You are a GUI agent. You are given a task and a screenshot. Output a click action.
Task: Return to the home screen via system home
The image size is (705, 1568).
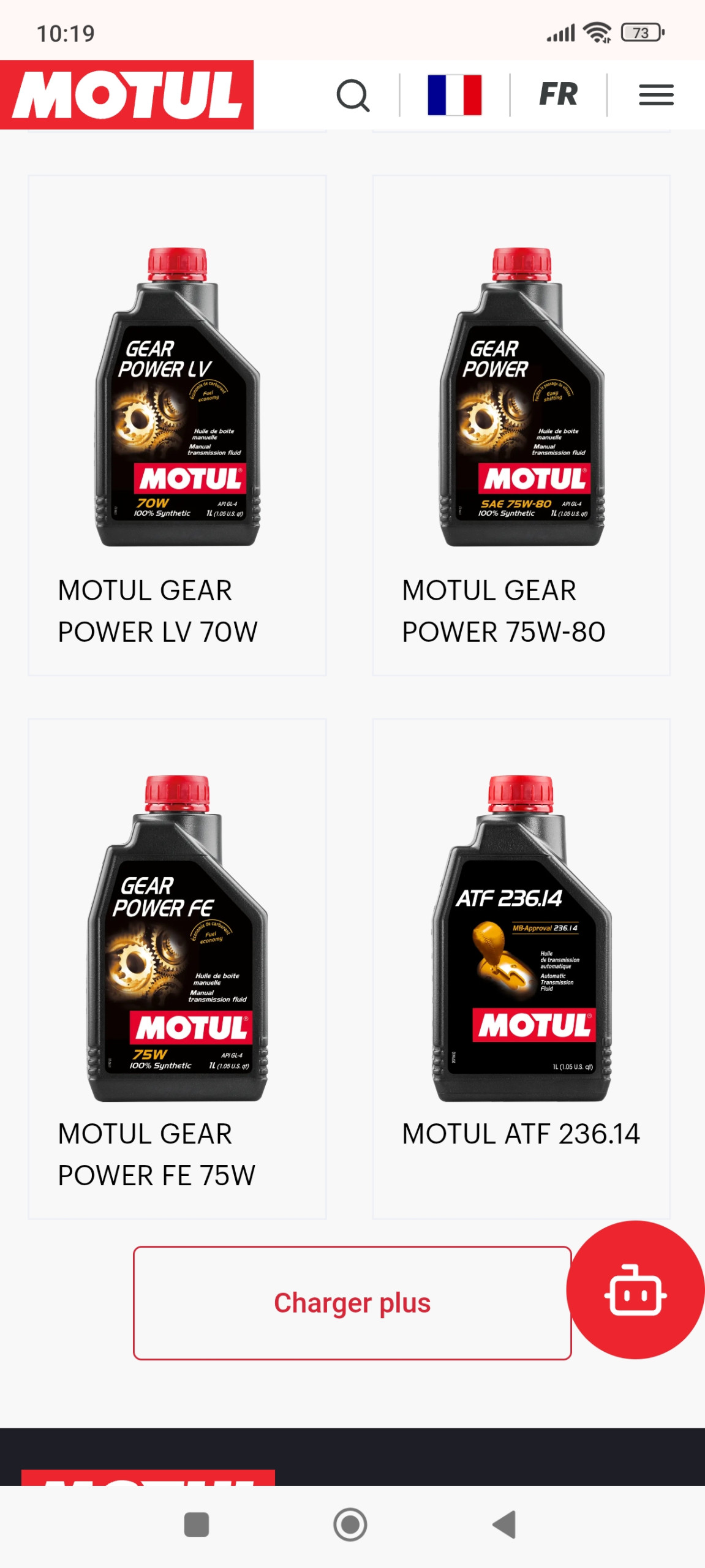click(x=350, y=1525)
